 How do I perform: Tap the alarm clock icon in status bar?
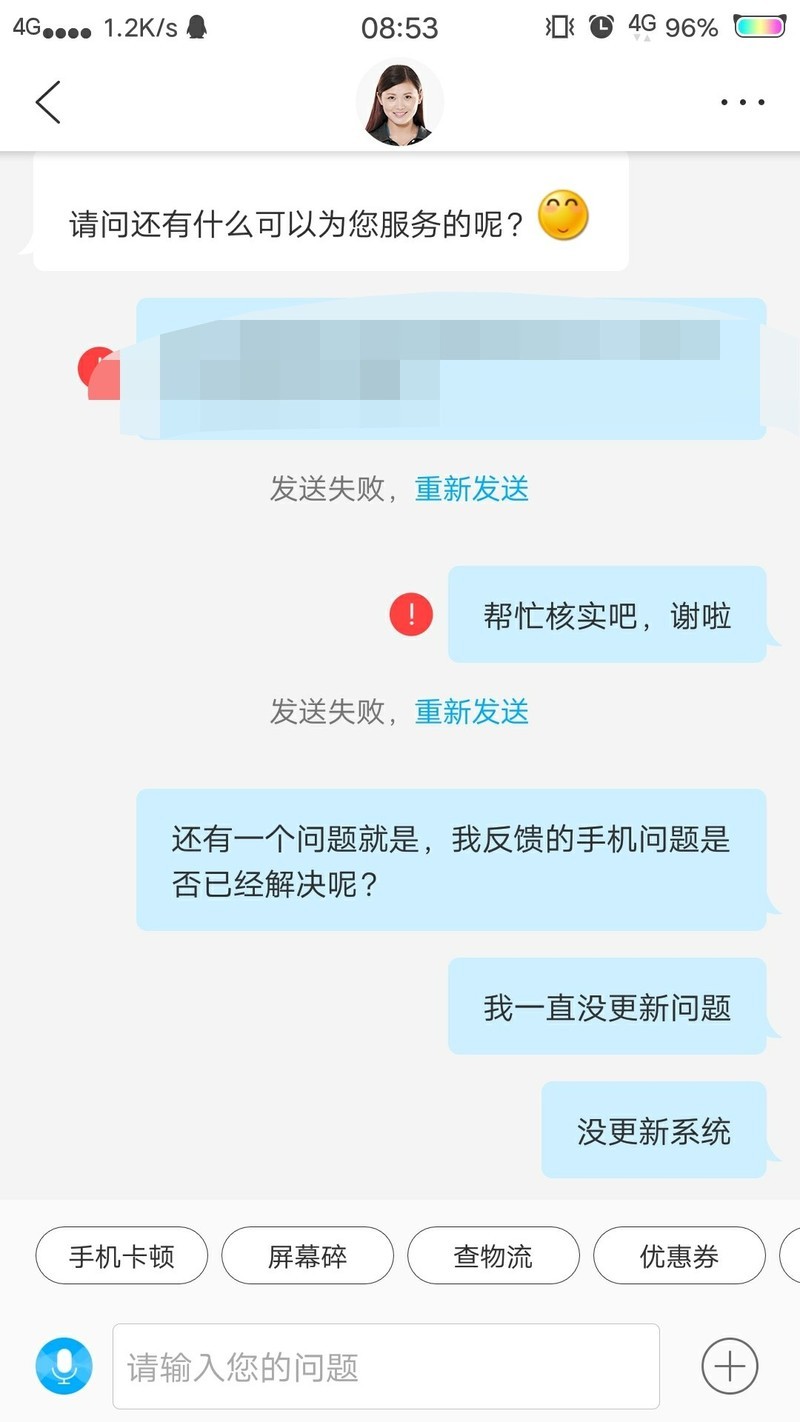(x=600, y=27)
